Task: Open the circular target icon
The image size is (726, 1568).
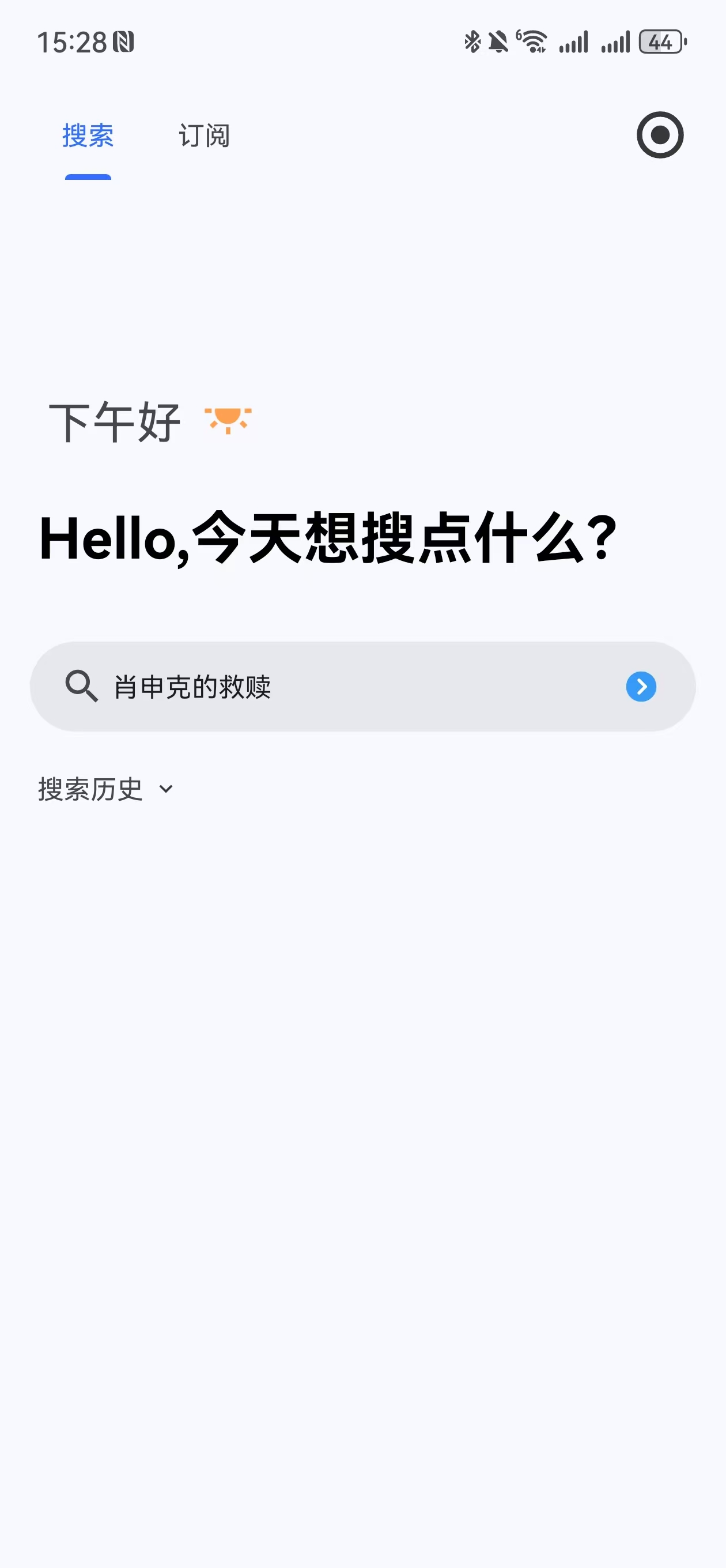Action: point(660,134)
